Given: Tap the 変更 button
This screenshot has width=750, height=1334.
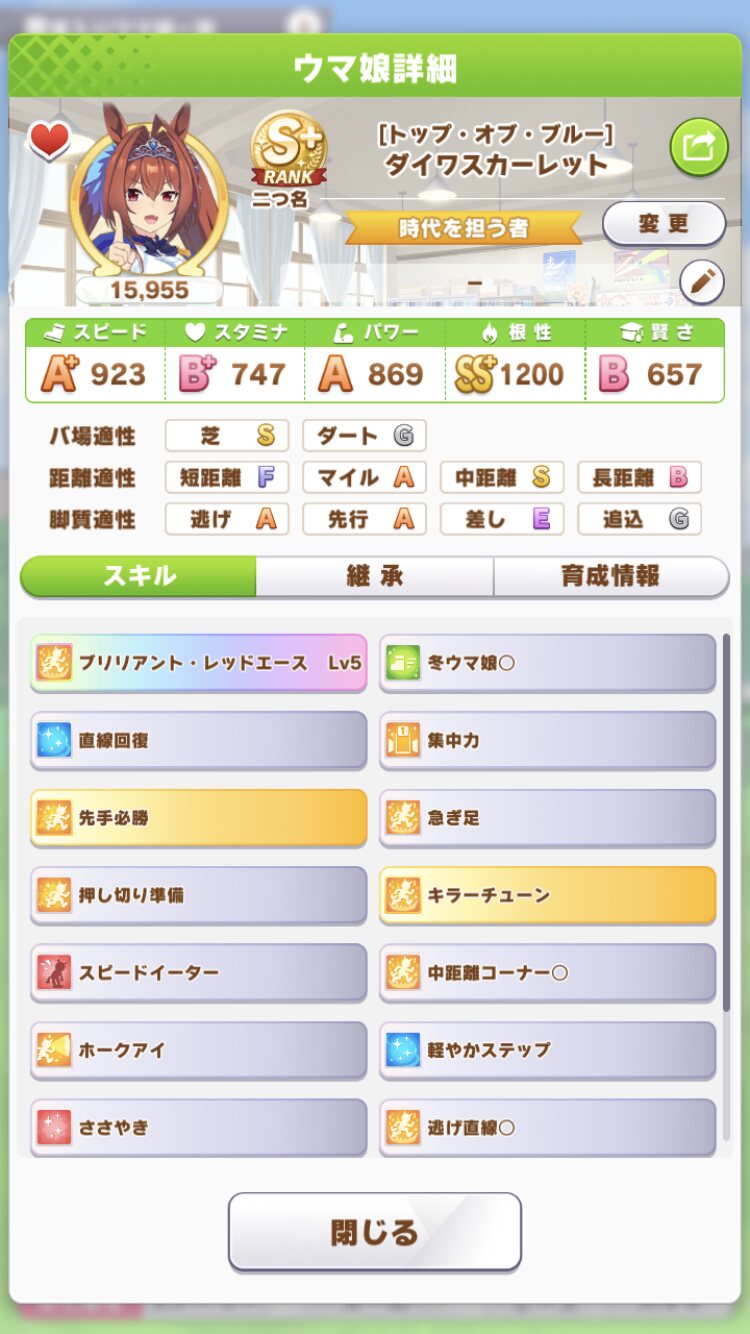Looking at the screenshot, I should click(x=663, y=224).
